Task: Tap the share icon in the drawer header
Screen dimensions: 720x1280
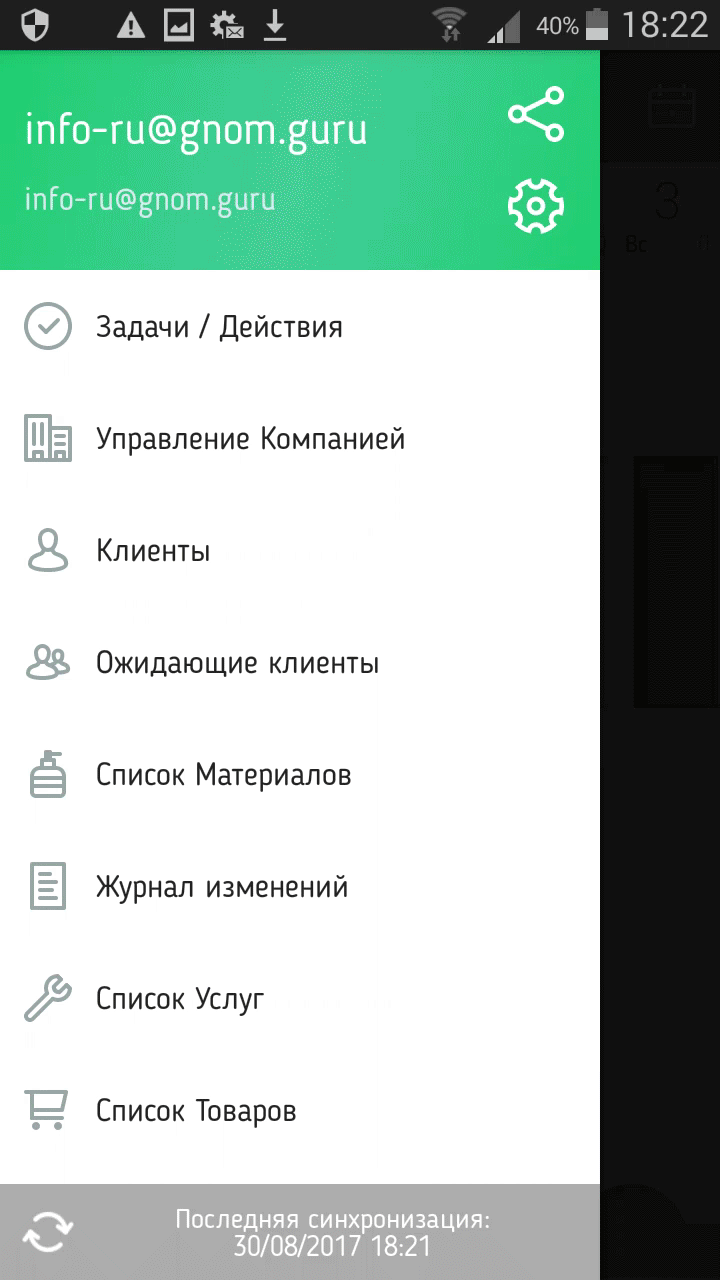Action: (536, 114)
